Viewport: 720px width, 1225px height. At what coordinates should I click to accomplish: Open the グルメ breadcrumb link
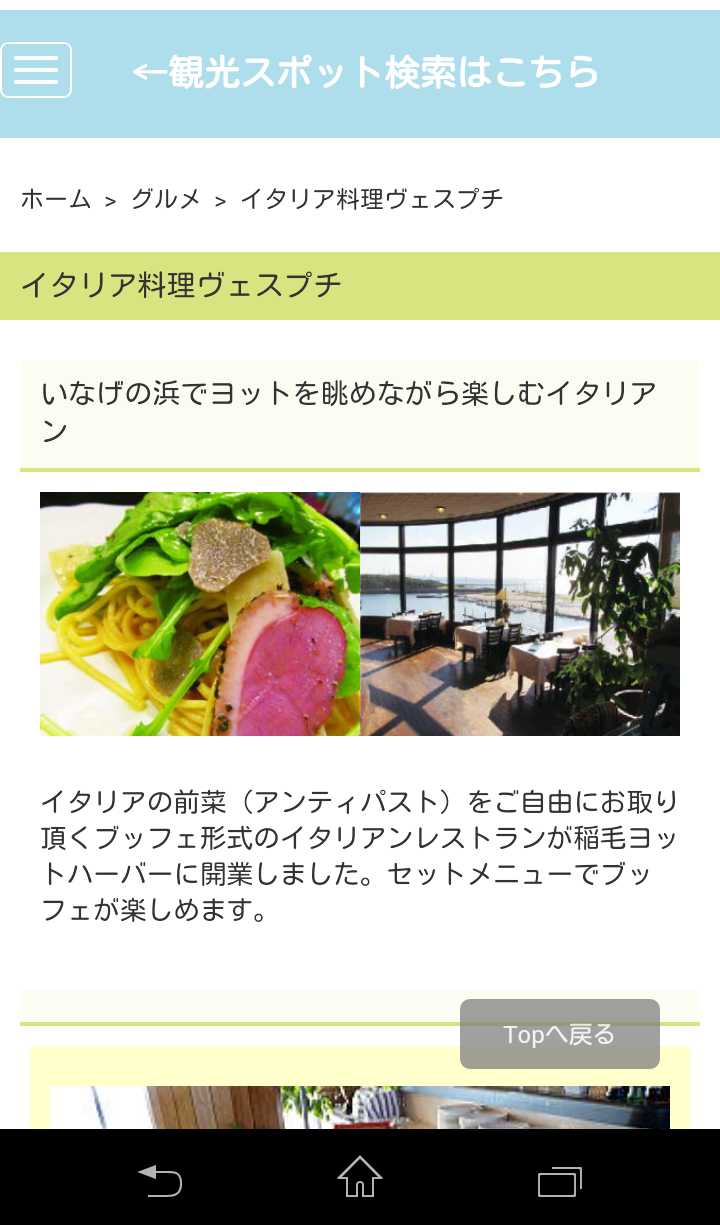click(x=165, y=199)
